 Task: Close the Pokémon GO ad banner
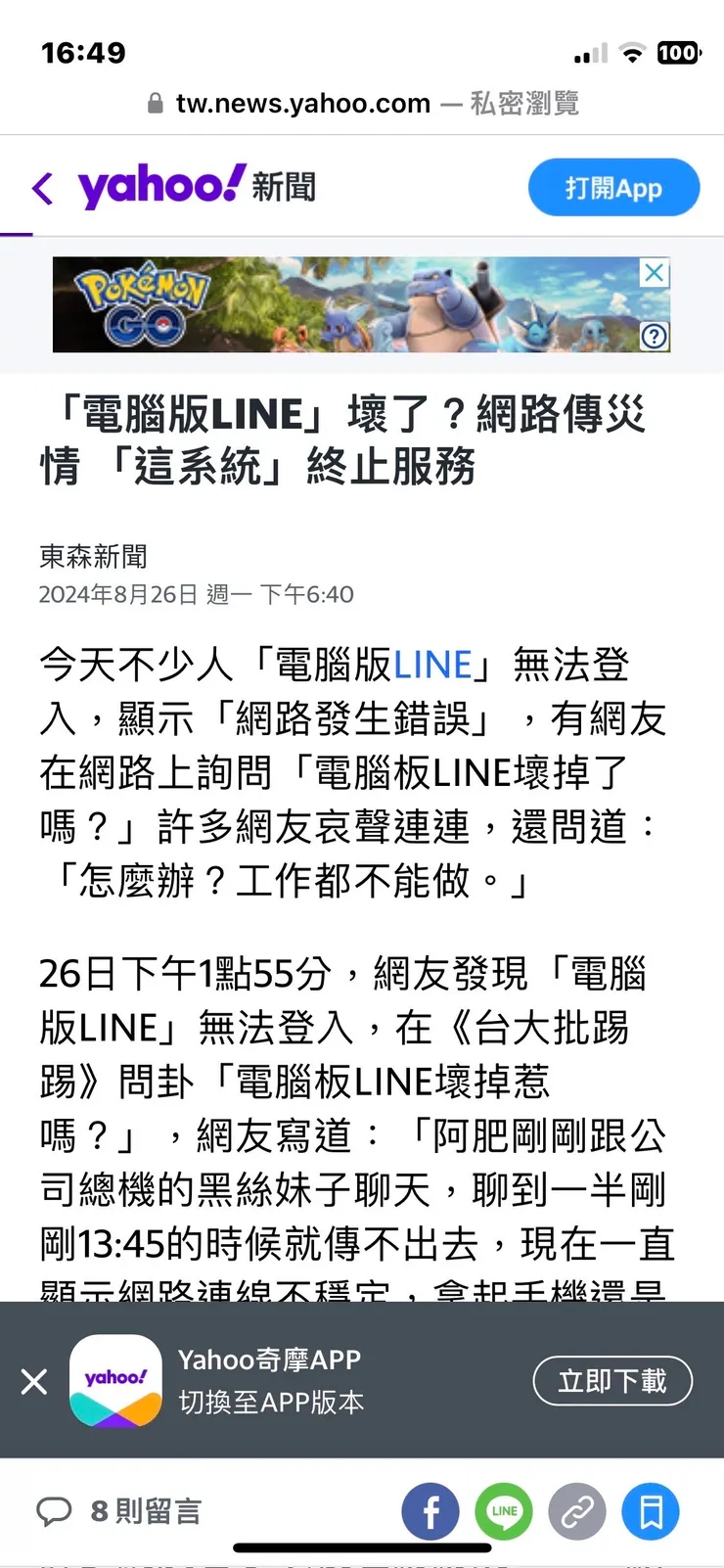coord(654,273)
